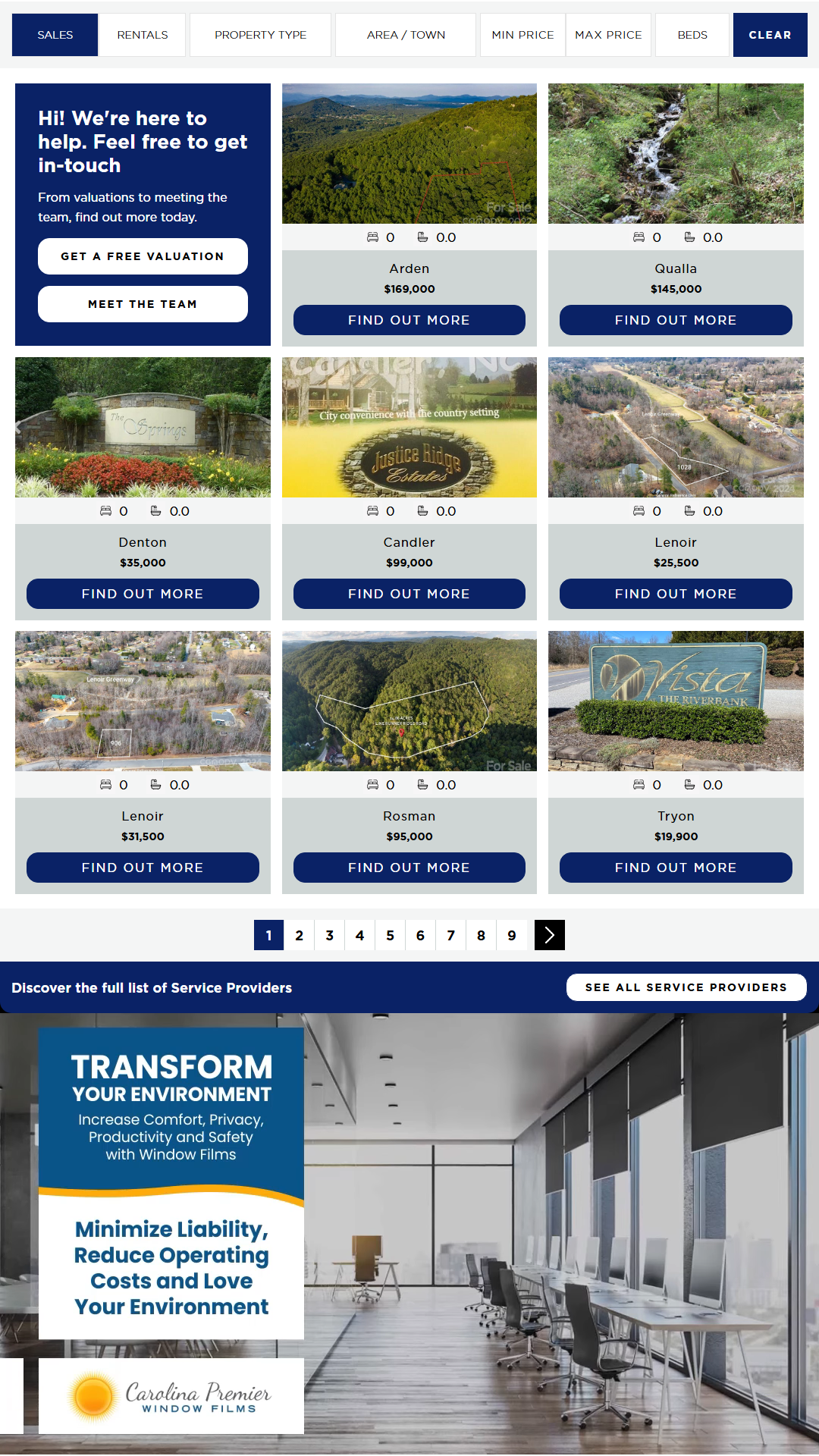
Task: Expand the Area / Town filter
Action: [406, 35]
